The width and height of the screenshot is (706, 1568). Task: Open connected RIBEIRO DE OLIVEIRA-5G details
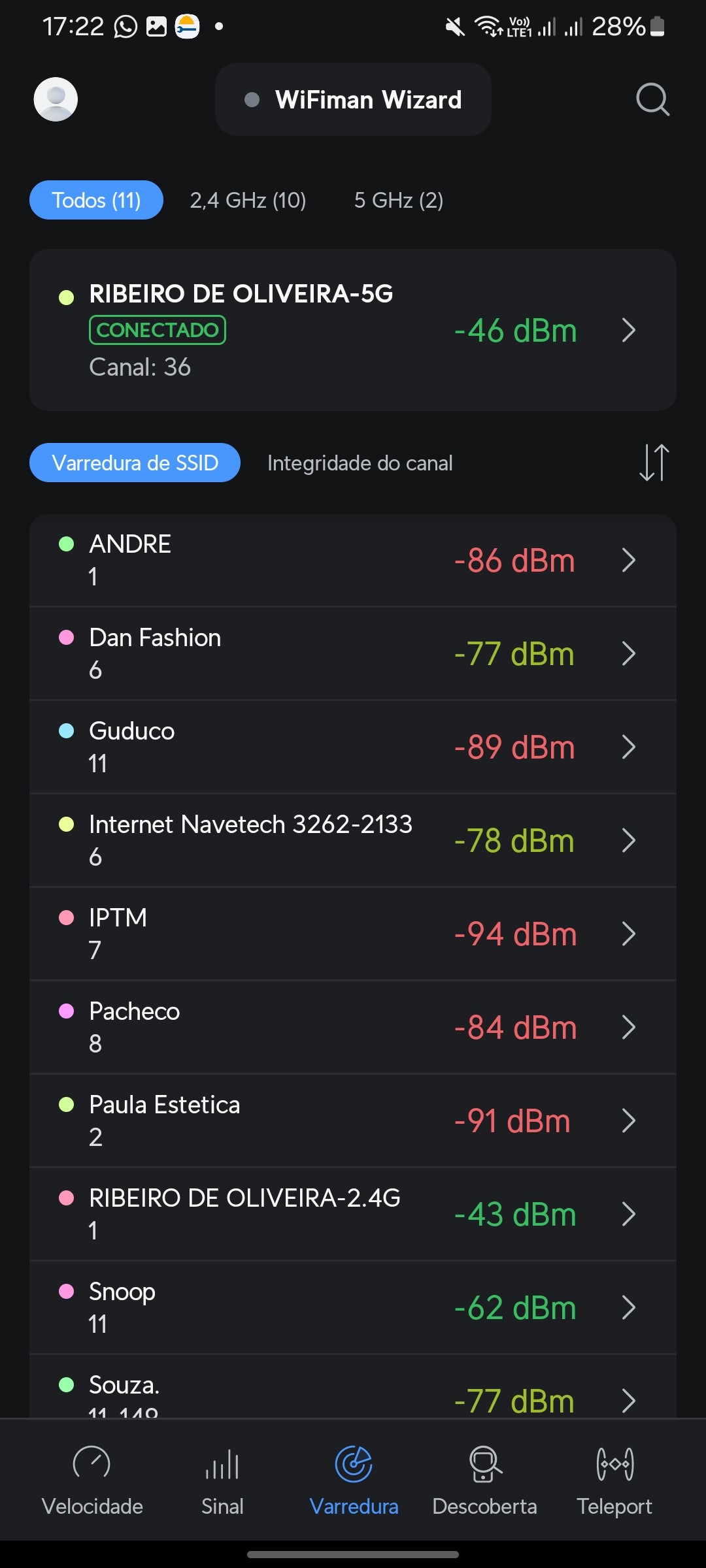[x=353, y=330]
